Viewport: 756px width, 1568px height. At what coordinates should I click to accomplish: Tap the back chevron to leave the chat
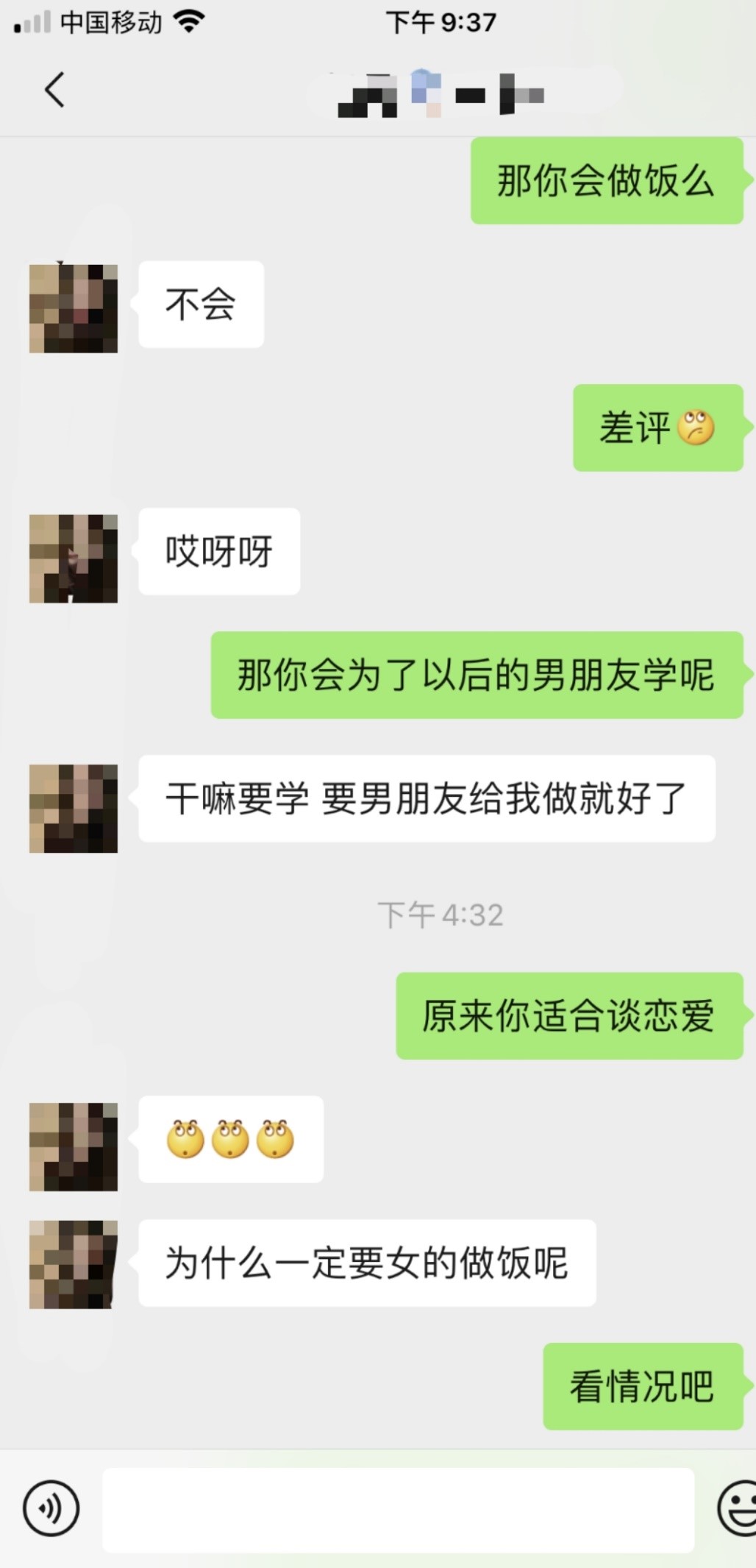coord(53,90)
